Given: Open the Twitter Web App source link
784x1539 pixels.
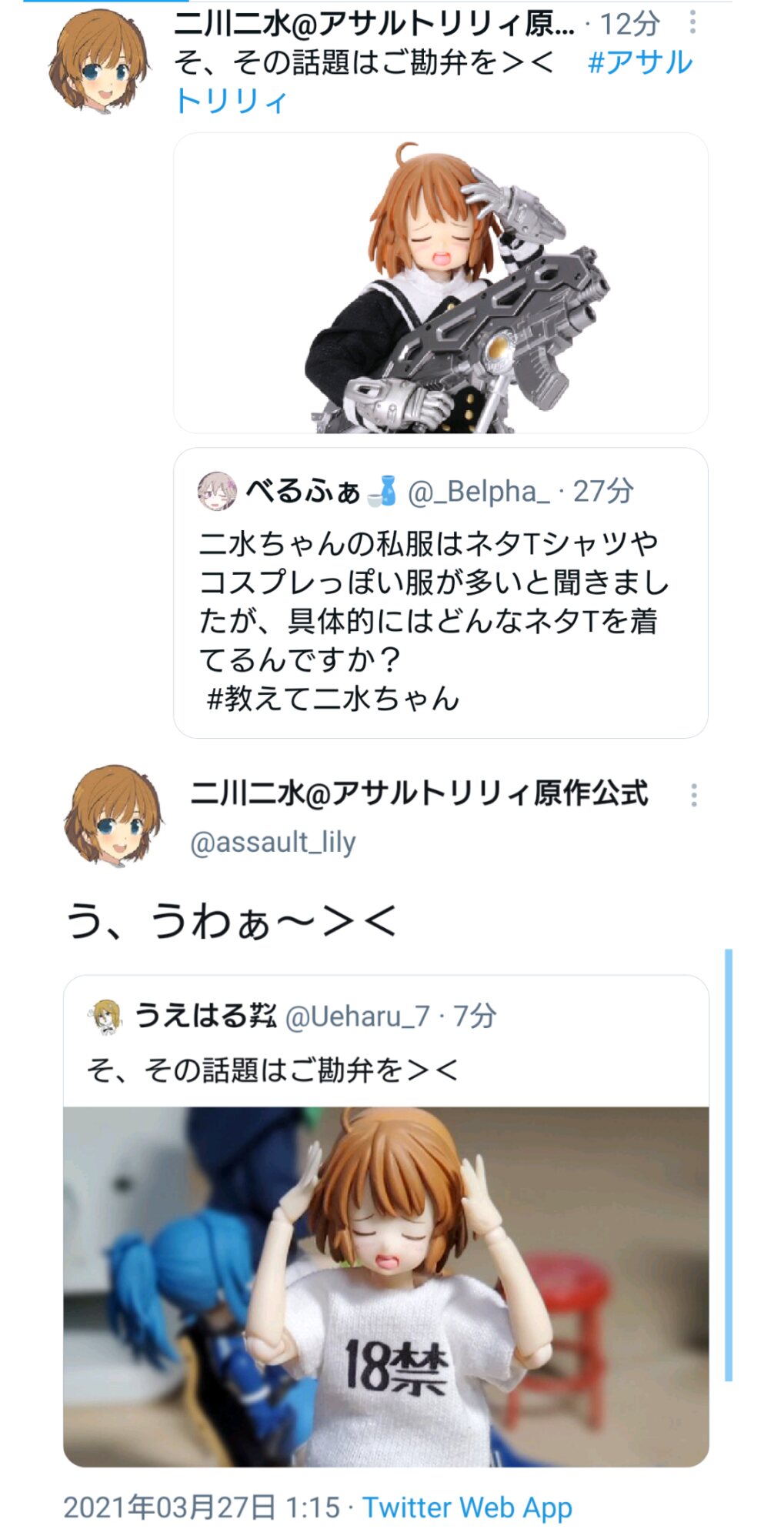Looking at the screenshot, I should pos(467,1507).
